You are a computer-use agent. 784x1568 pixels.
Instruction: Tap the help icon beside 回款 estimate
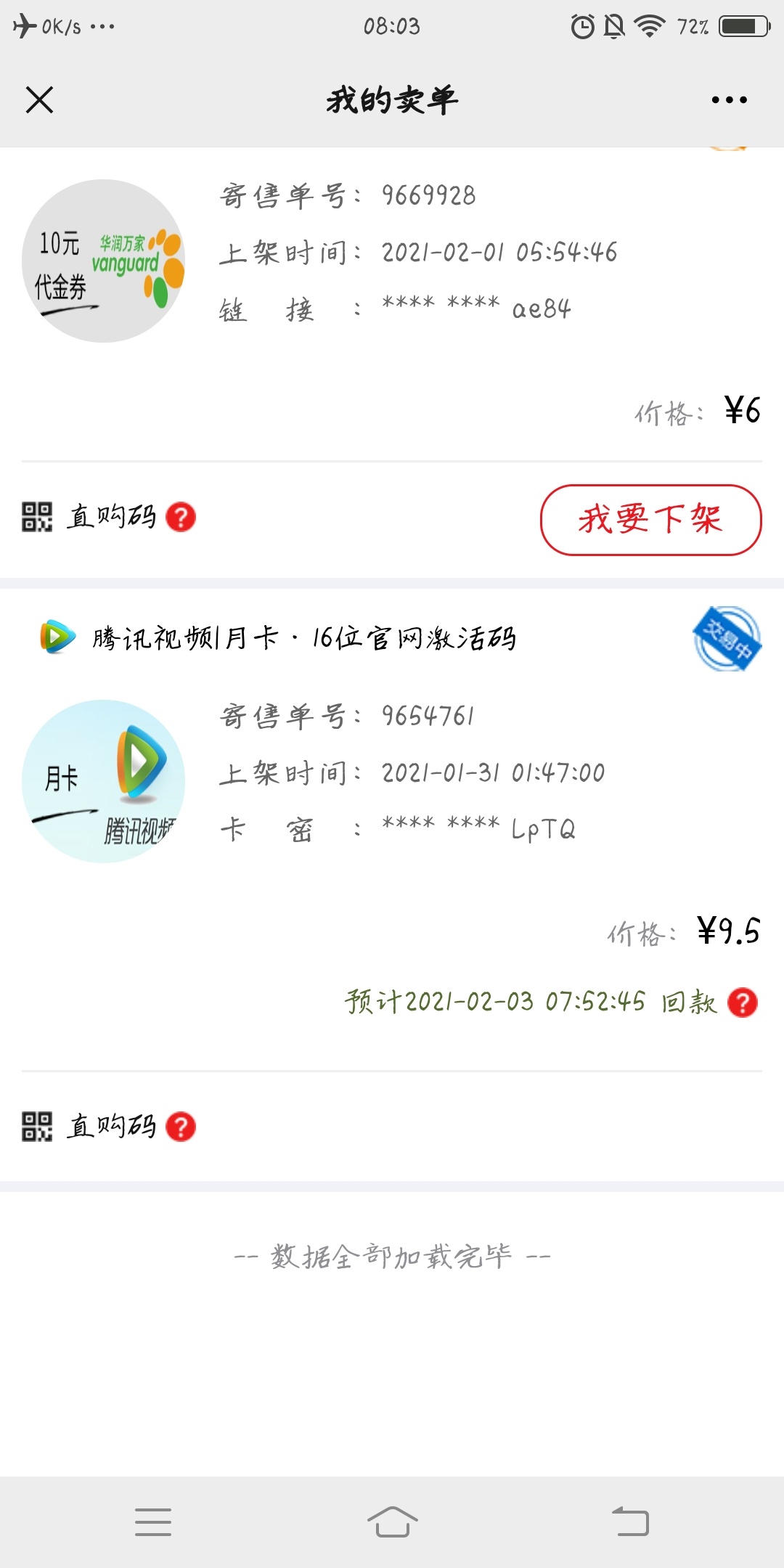click(x=742, y=1003)
